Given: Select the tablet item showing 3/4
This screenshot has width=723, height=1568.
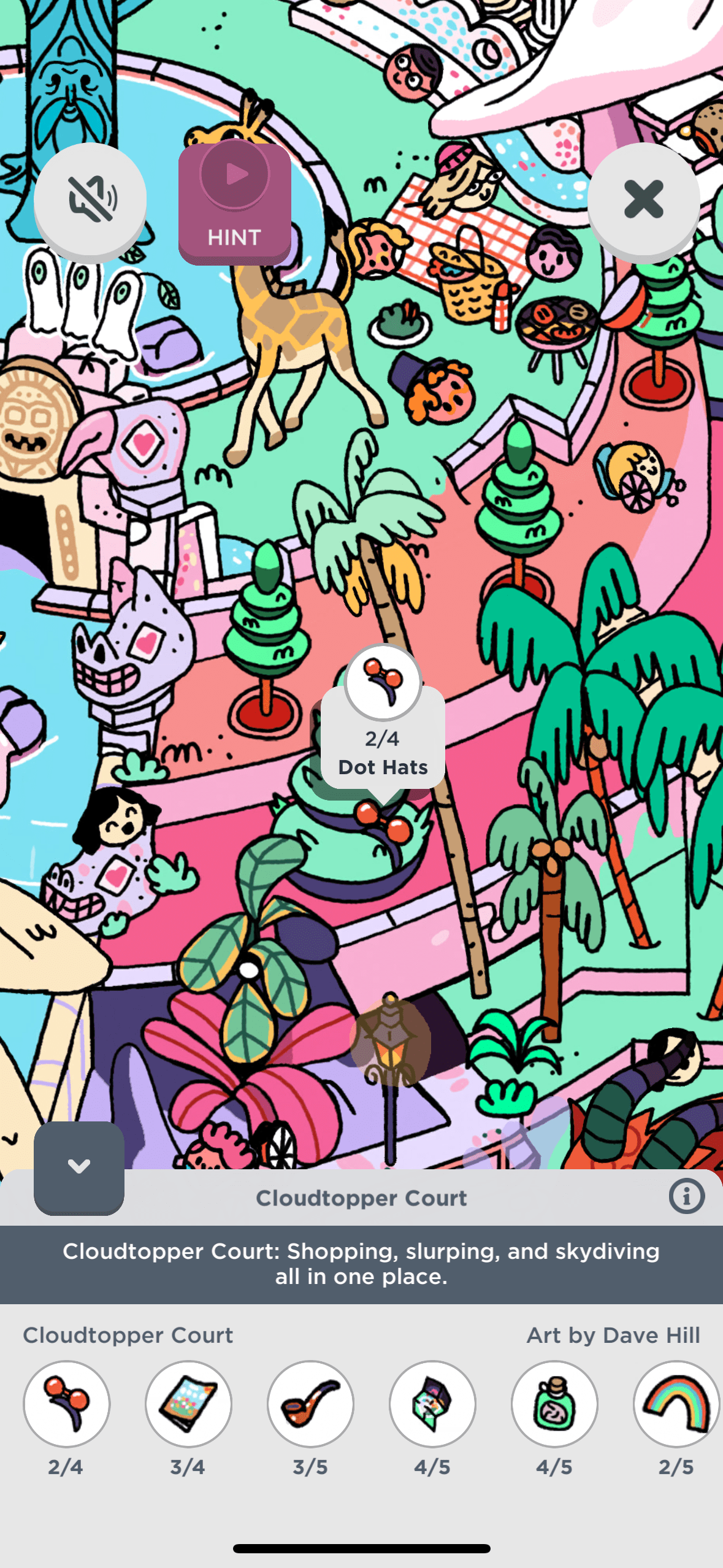Looking at the screenshot, I should pos(188,1404).
